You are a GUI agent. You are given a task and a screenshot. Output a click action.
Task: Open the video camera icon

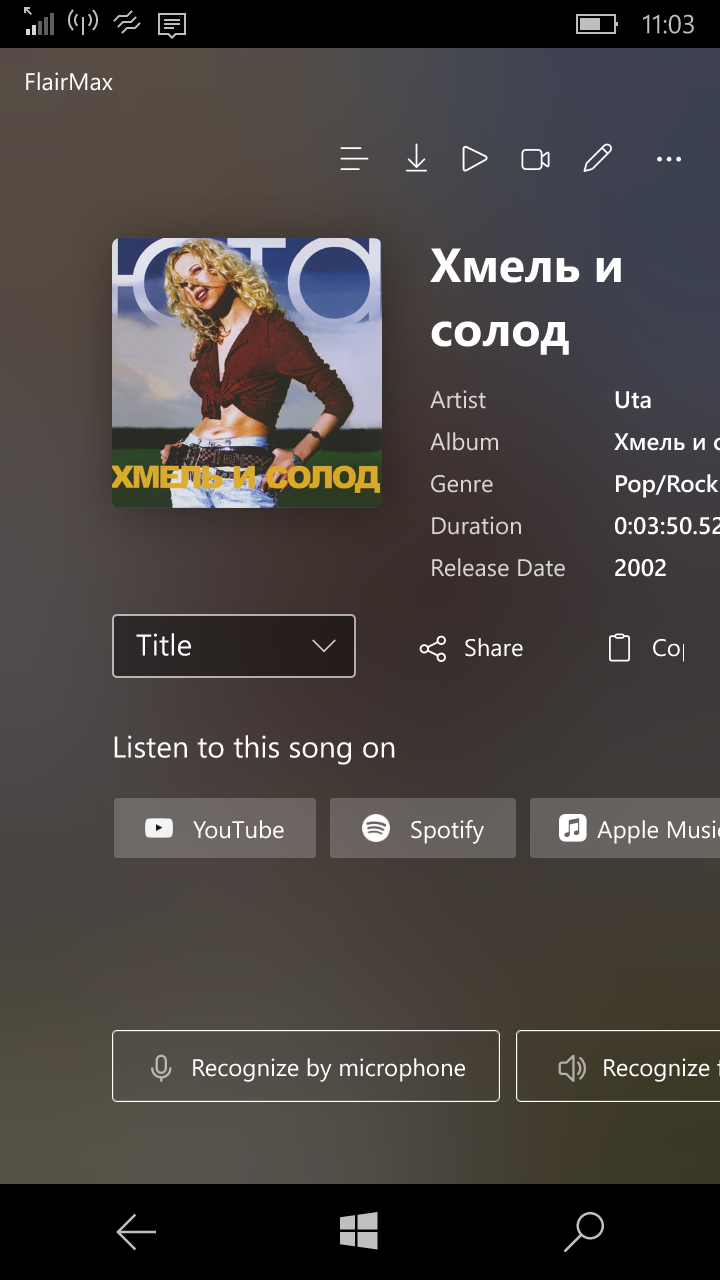[x=536, y=159]
